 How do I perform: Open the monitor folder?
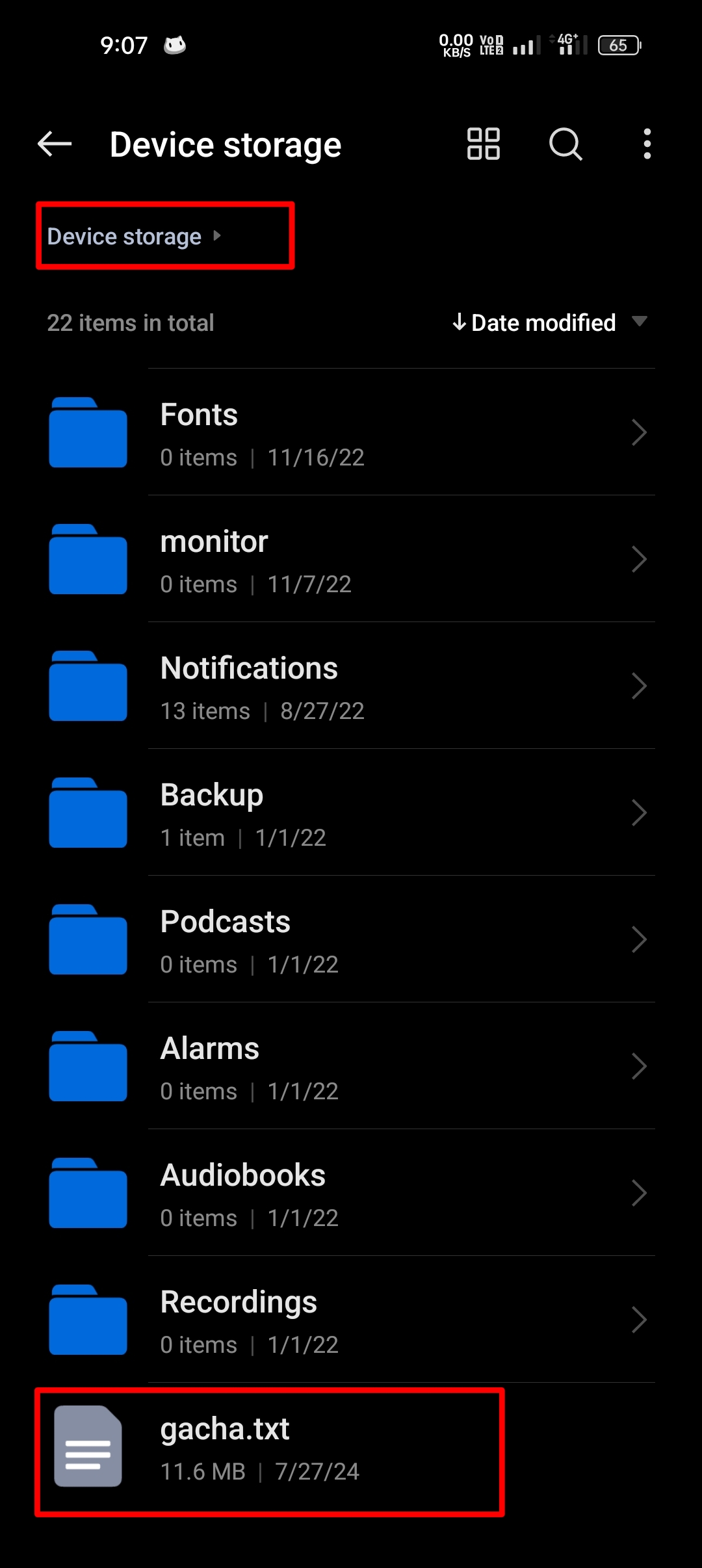[x=351, y=560]
